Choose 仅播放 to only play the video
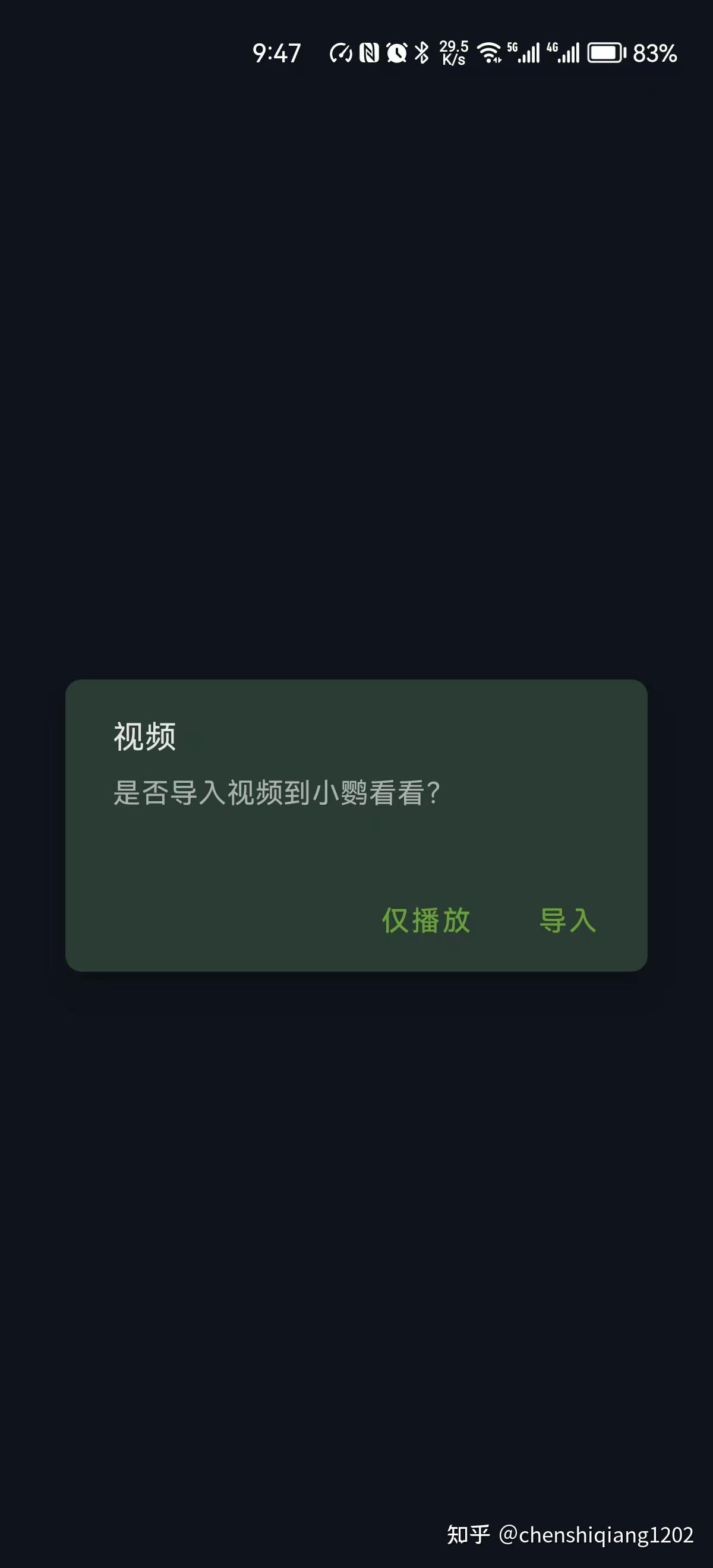This screenshot has width=713, height=1568. 425,920
